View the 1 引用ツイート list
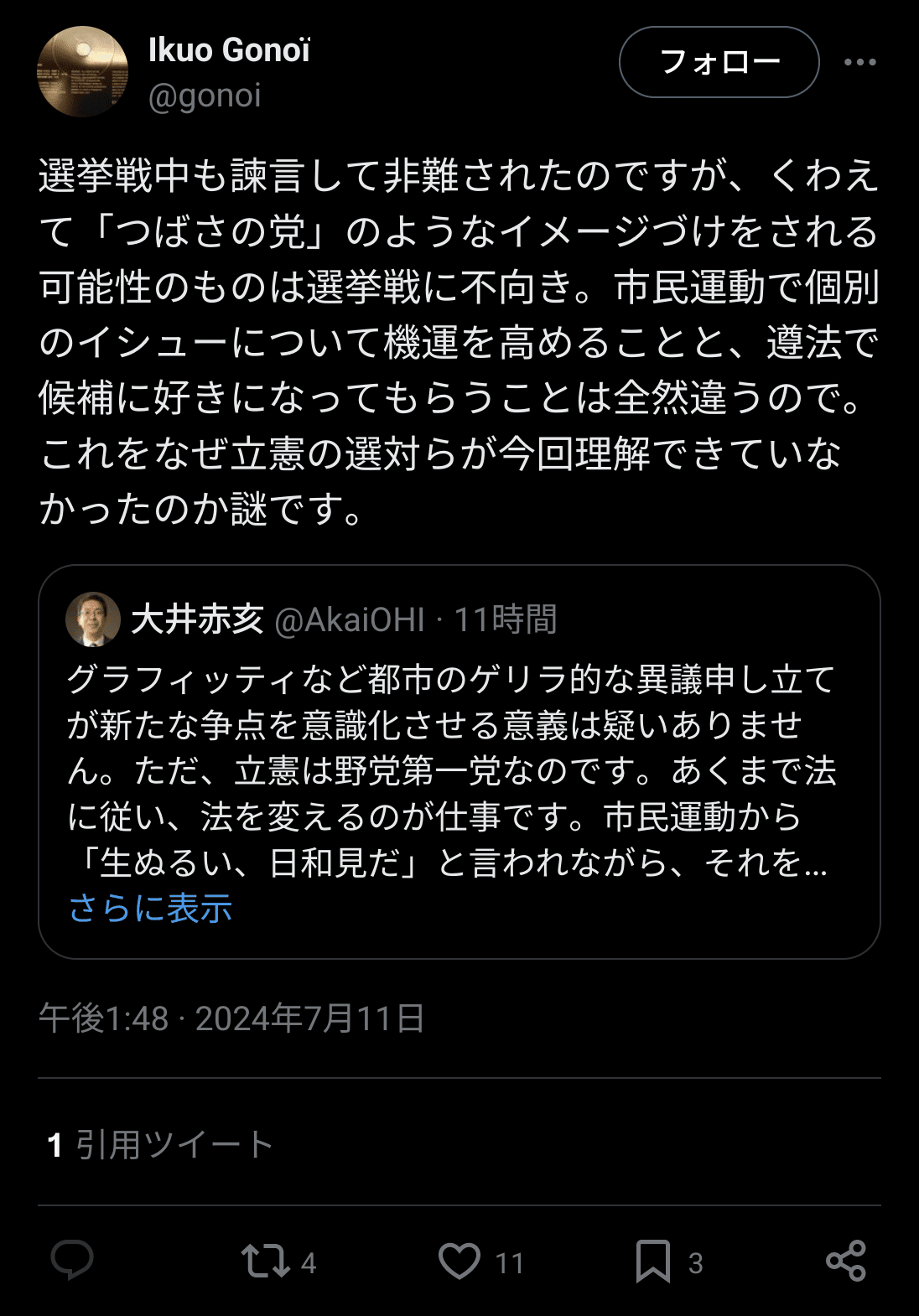The width and height of the screenshot is (919, 1316). [160, 1144]
